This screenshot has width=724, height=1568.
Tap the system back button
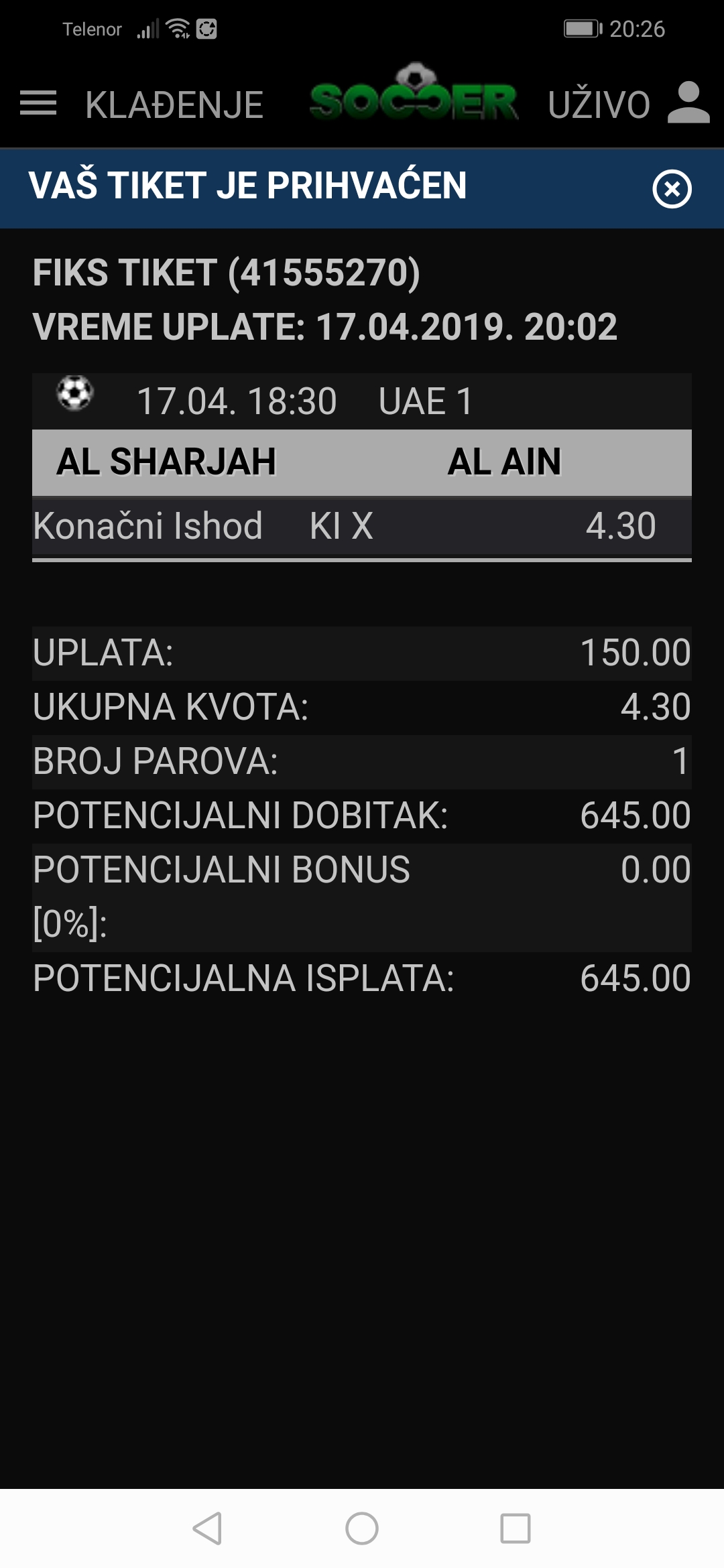207,1528
